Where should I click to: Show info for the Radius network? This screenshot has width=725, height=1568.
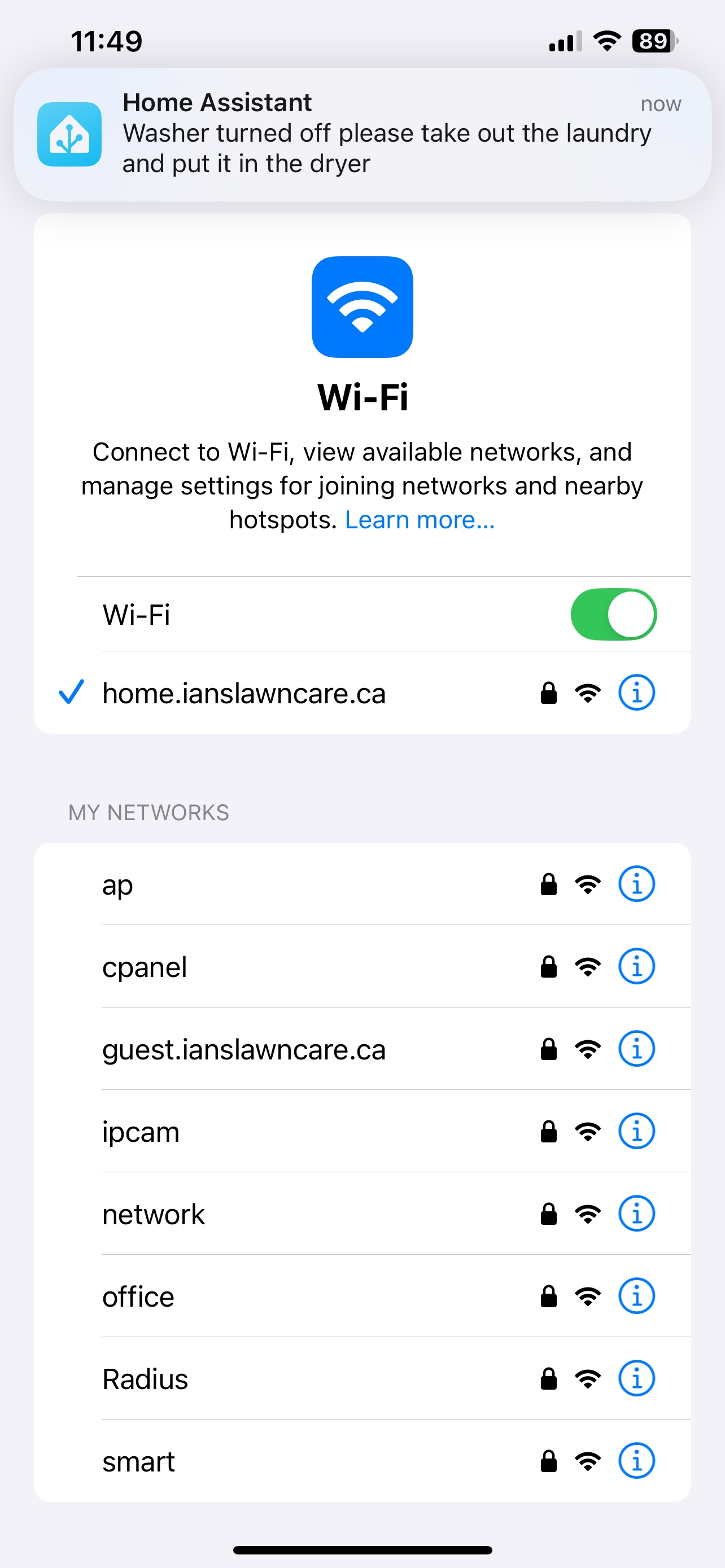click(636, 1378)
